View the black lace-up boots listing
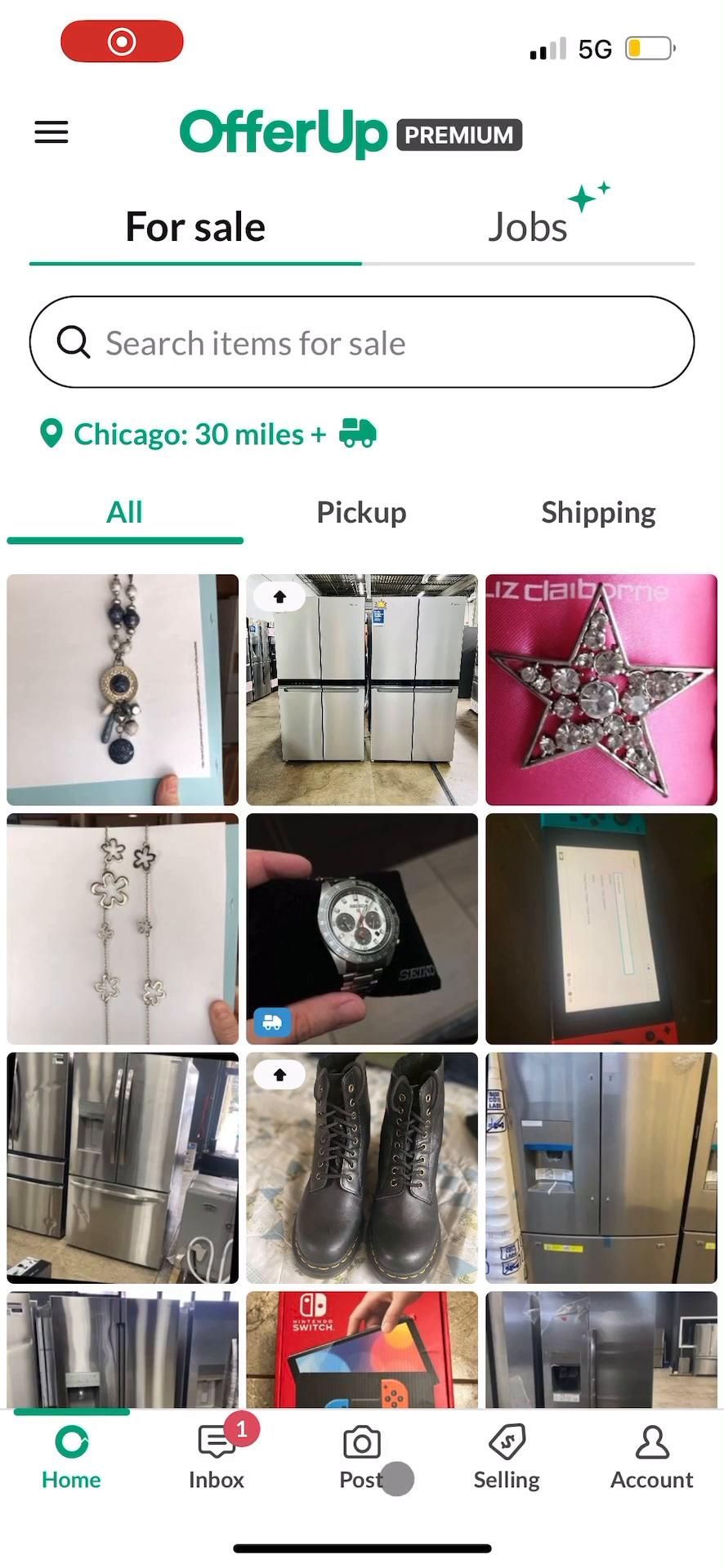This screenshot has width=724, height=1568. [362, 1168]
